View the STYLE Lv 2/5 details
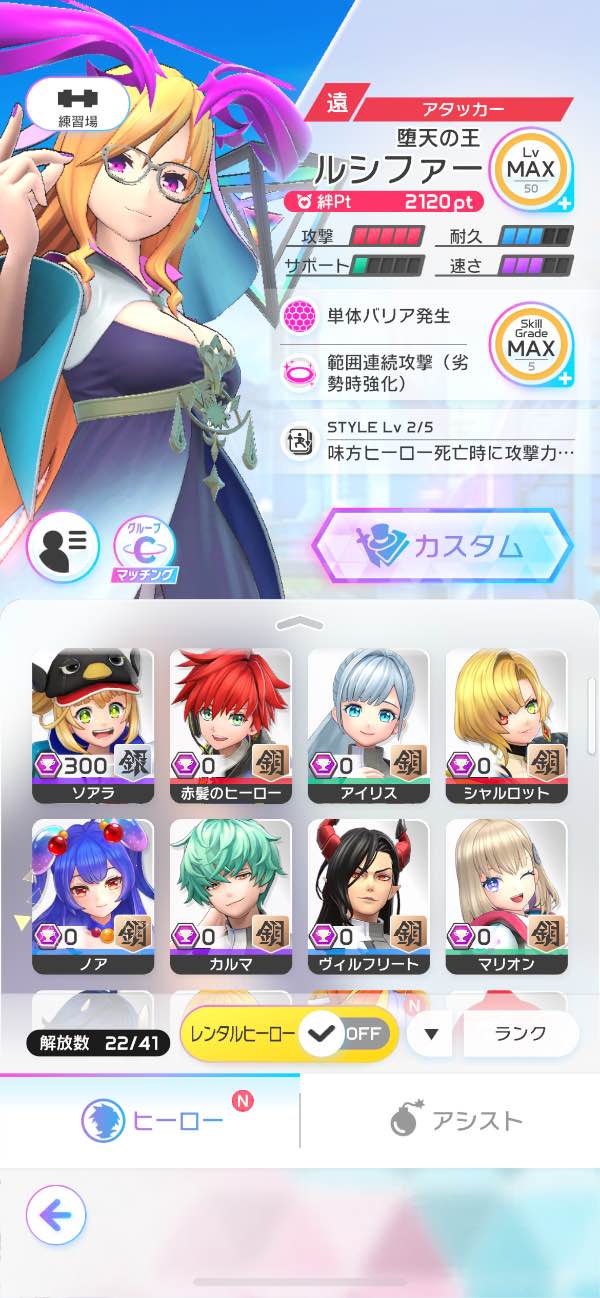 [430, 440]
